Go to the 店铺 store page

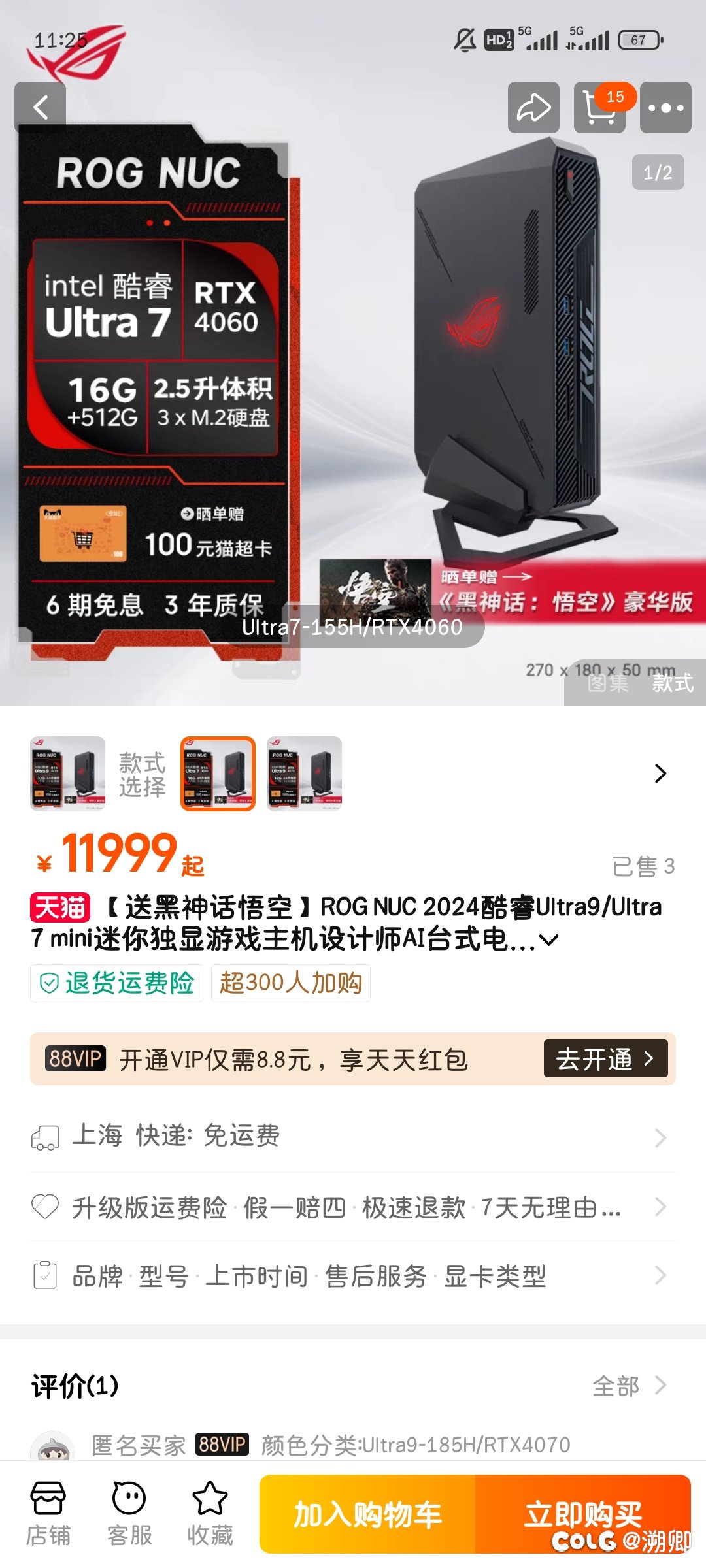[48, 1513]
